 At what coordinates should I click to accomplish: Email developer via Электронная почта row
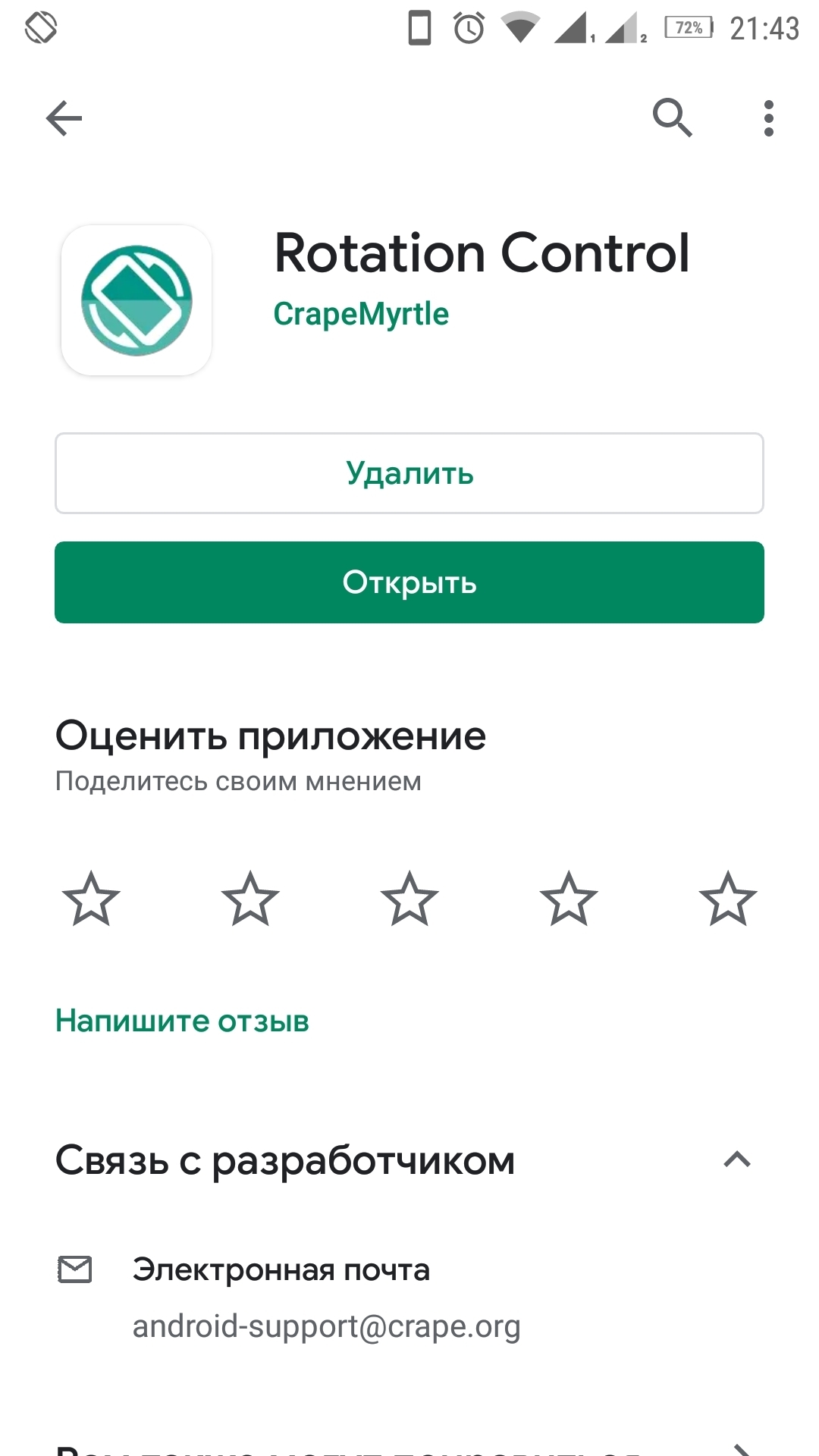tap(326, 1298)
